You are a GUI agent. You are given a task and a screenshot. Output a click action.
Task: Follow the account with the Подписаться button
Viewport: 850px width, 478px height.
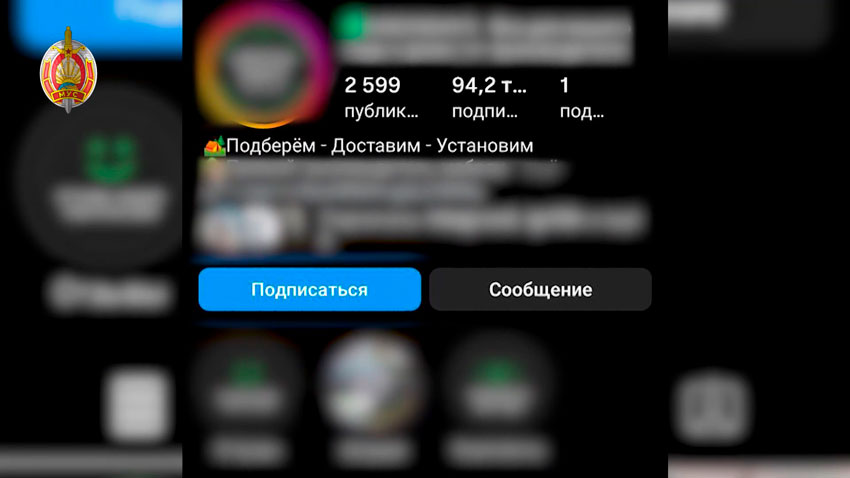click(x=309, y=290)
